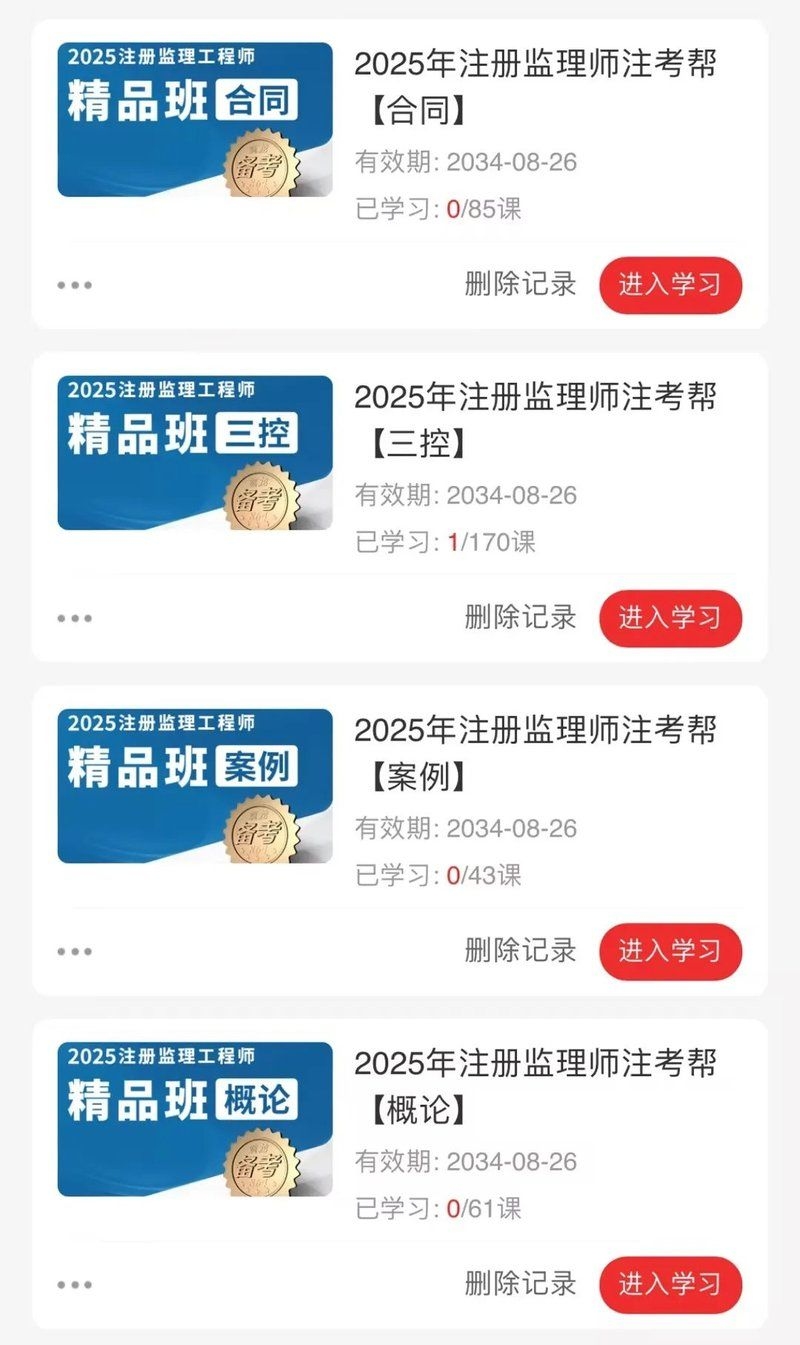
Task: Open the more options menu on the 合同 course card
Action: 74,284
